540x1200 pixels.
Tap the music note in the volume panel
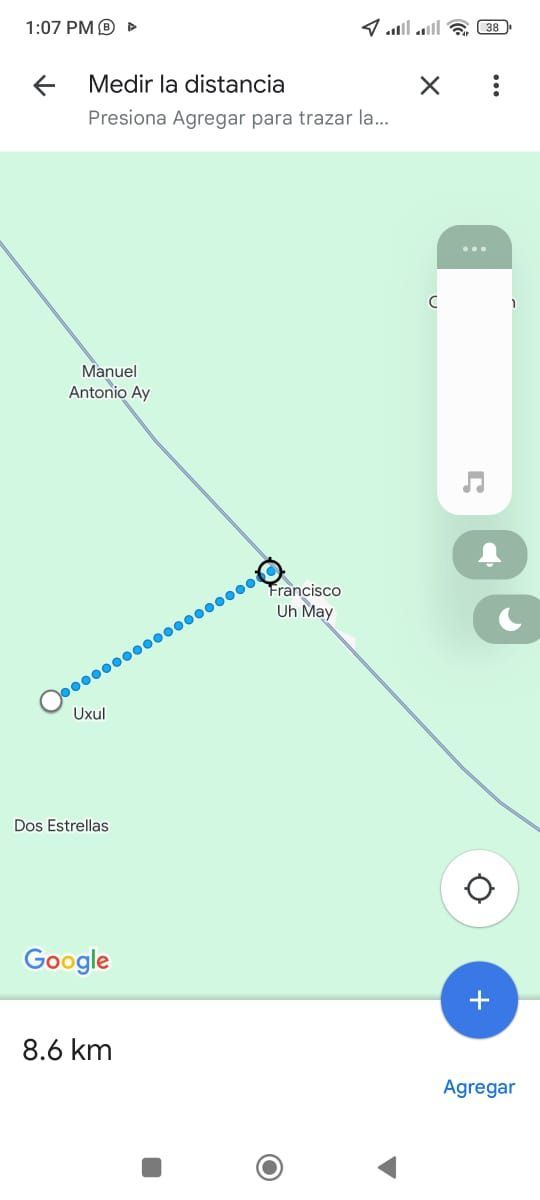[x=474, y=482]
